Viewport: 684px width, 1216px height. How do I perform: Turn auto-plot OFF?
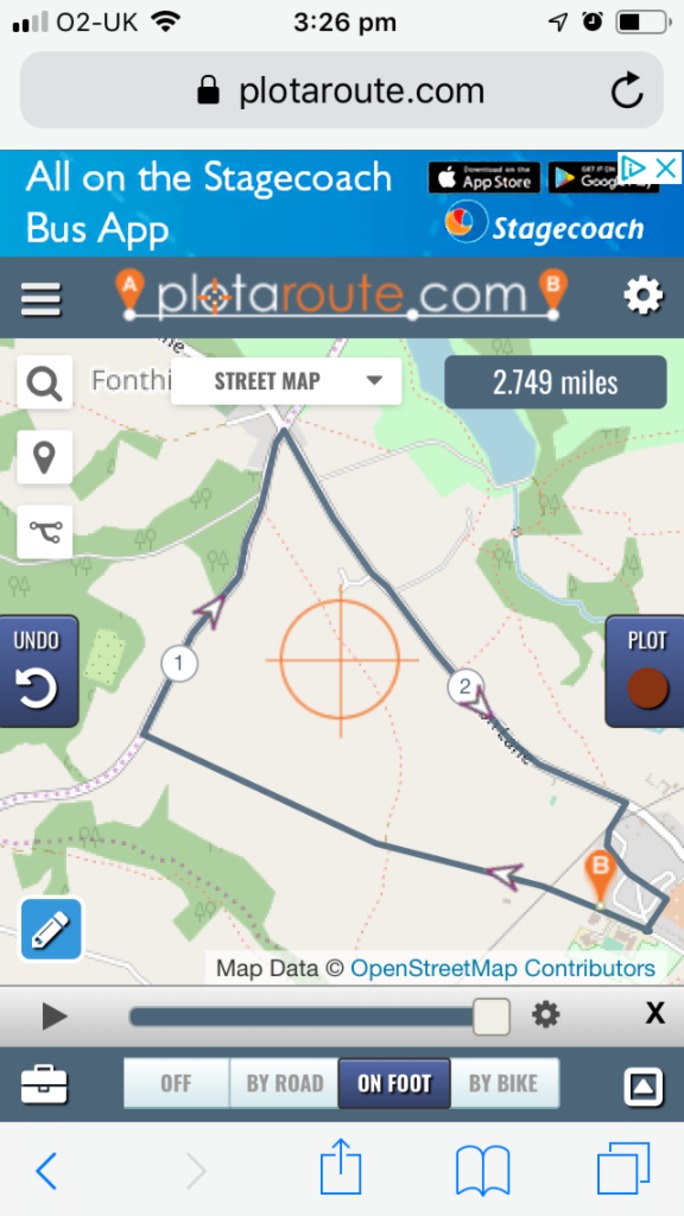[176, 1084]
